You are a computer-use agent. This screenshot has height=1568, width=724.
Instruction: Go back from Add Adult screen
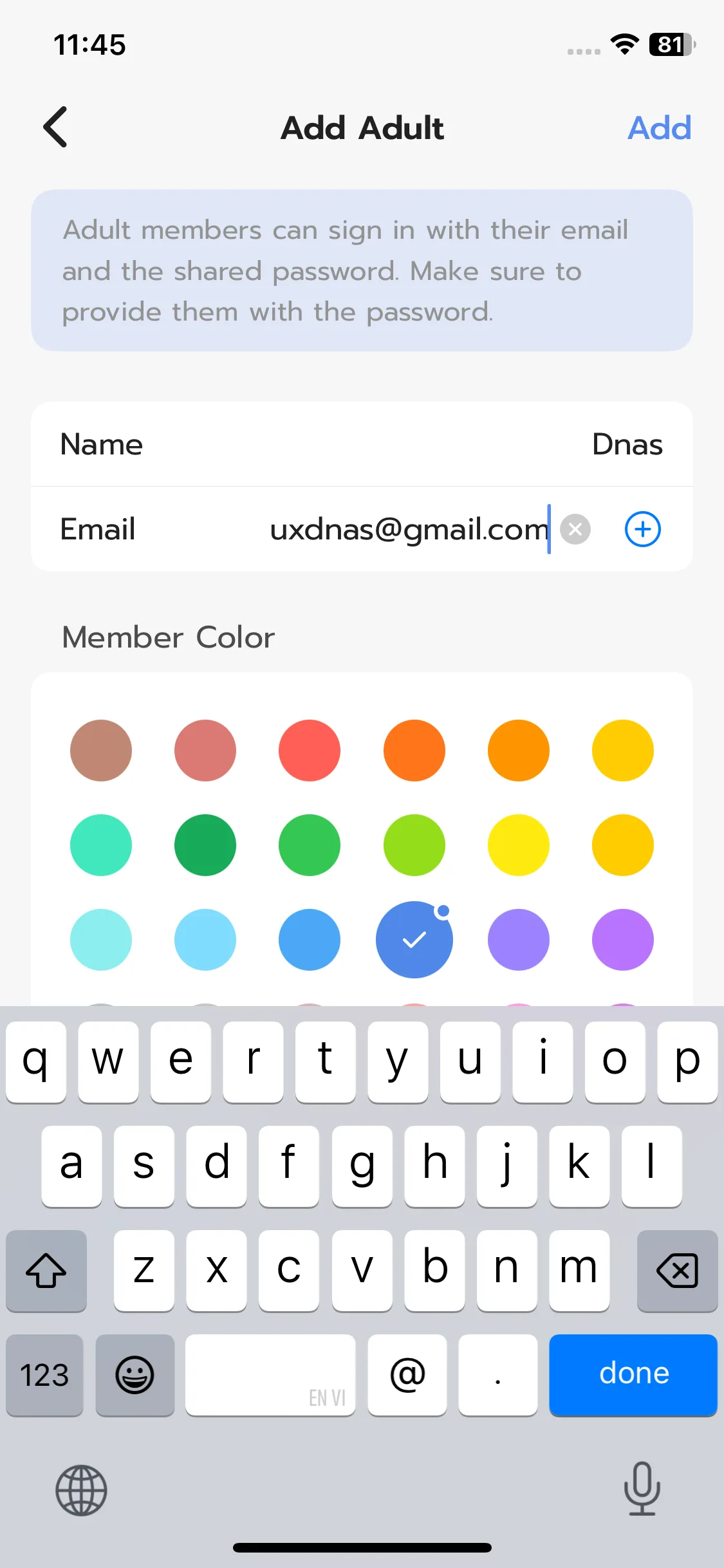coord(55,127)
